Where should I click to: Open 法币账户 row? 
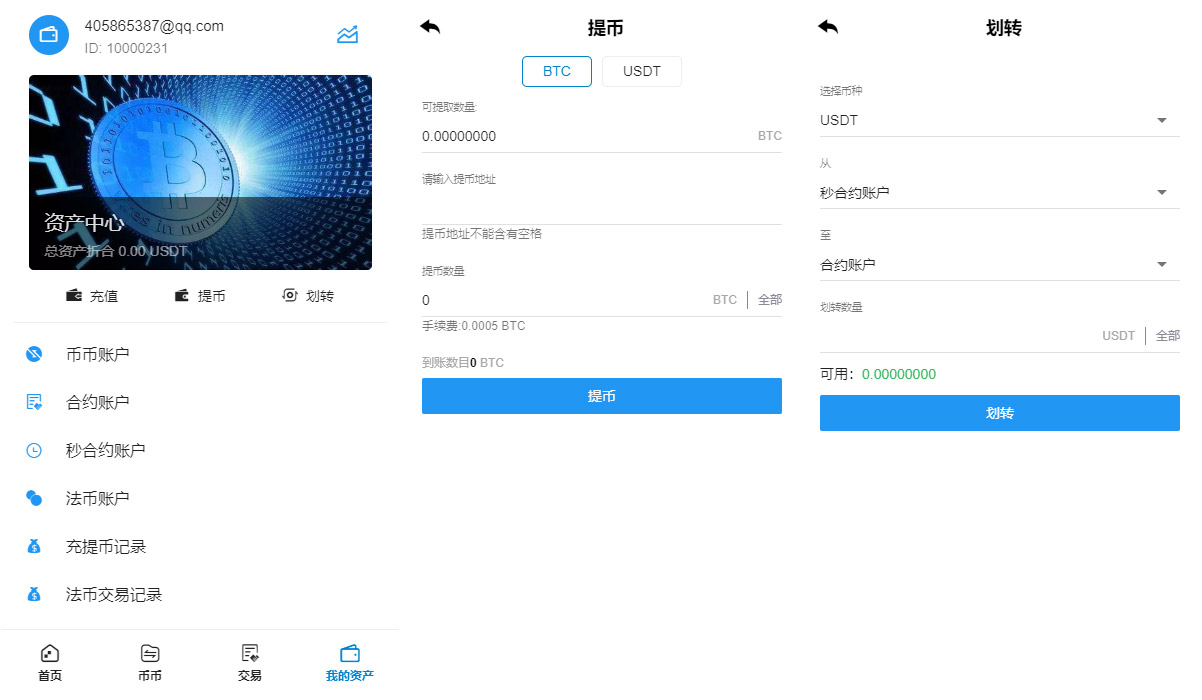97,498
